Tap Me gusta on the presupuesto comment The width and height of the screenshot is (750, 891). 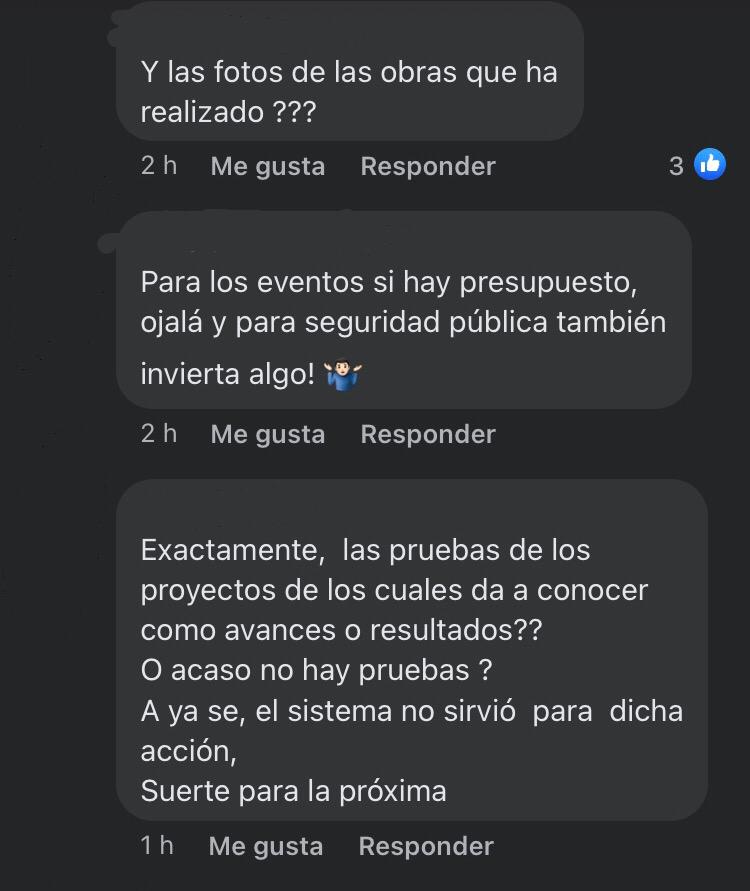coord(267,434)
